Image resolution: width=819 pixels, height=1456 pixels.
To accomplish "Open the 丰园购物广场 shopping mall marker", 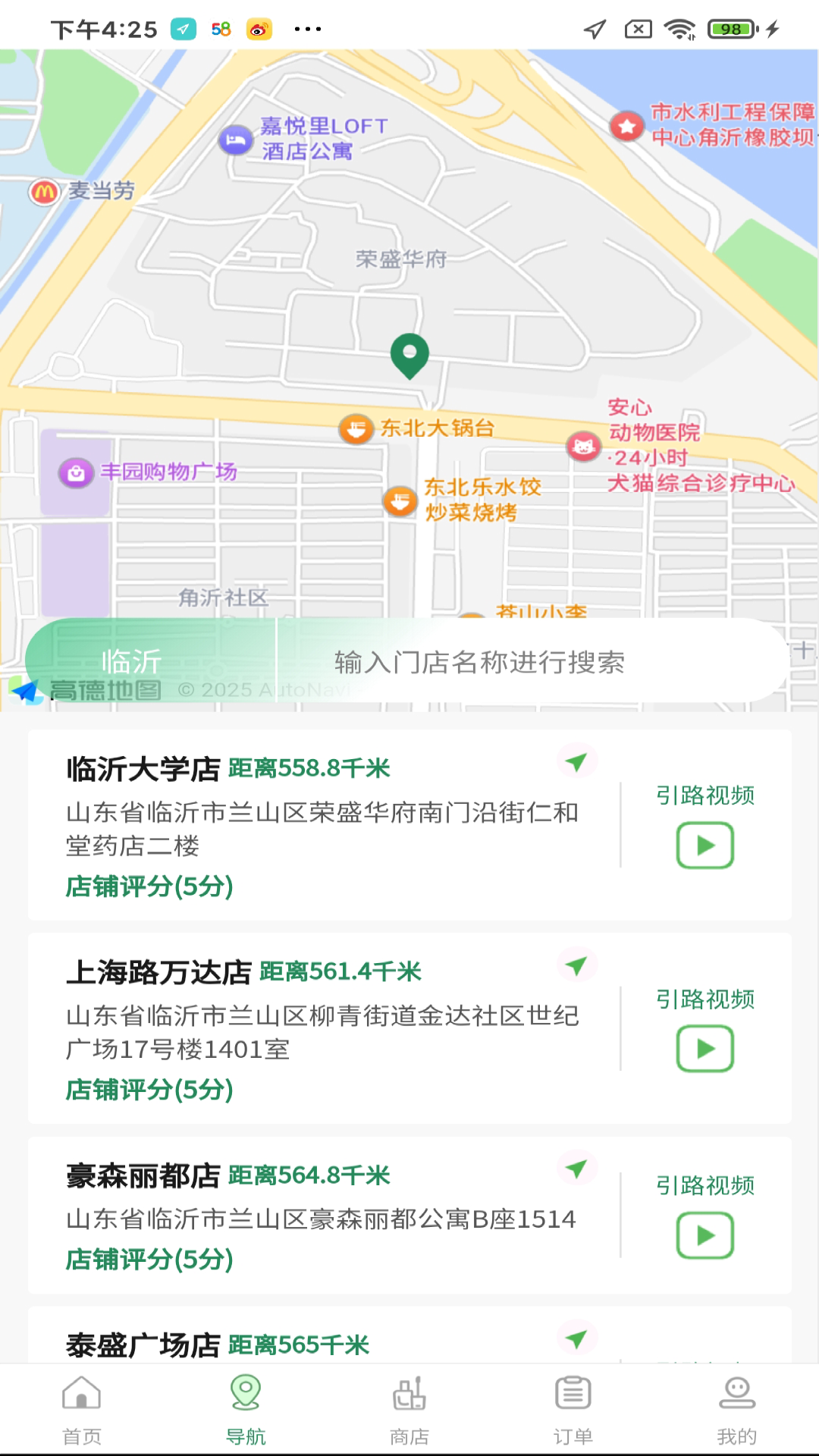I will [75, 471].
